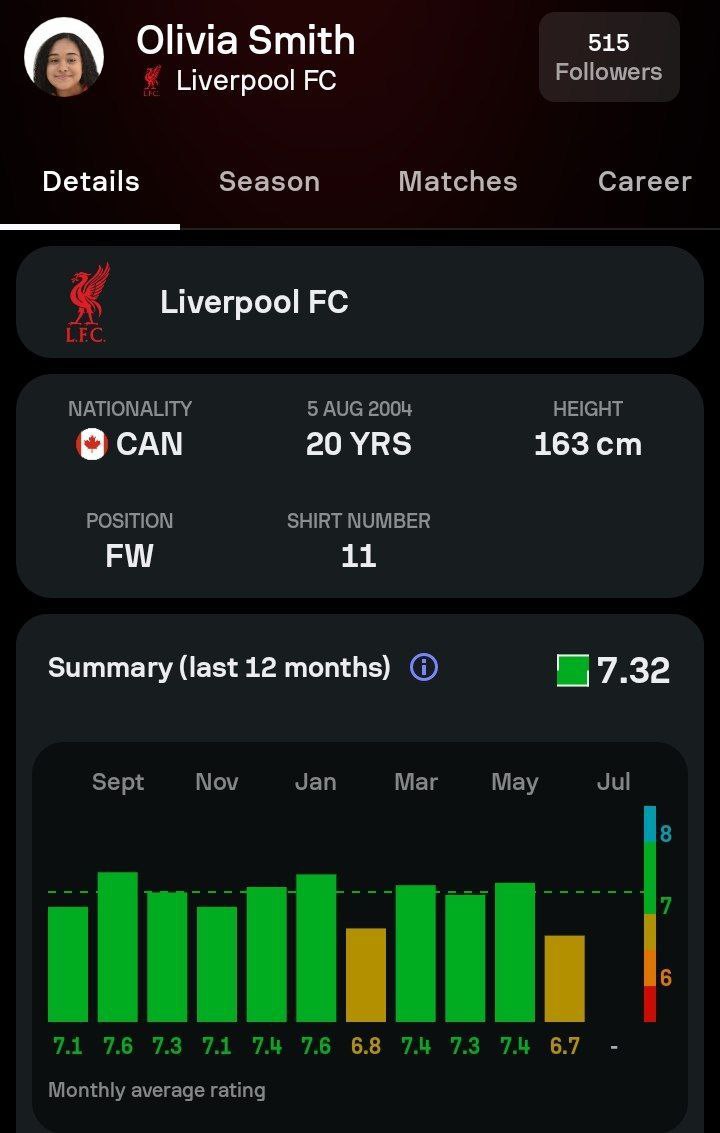This screenshot has height=1133, width=720.
Task: Open the Career tab
Action: tap(644, 181)
